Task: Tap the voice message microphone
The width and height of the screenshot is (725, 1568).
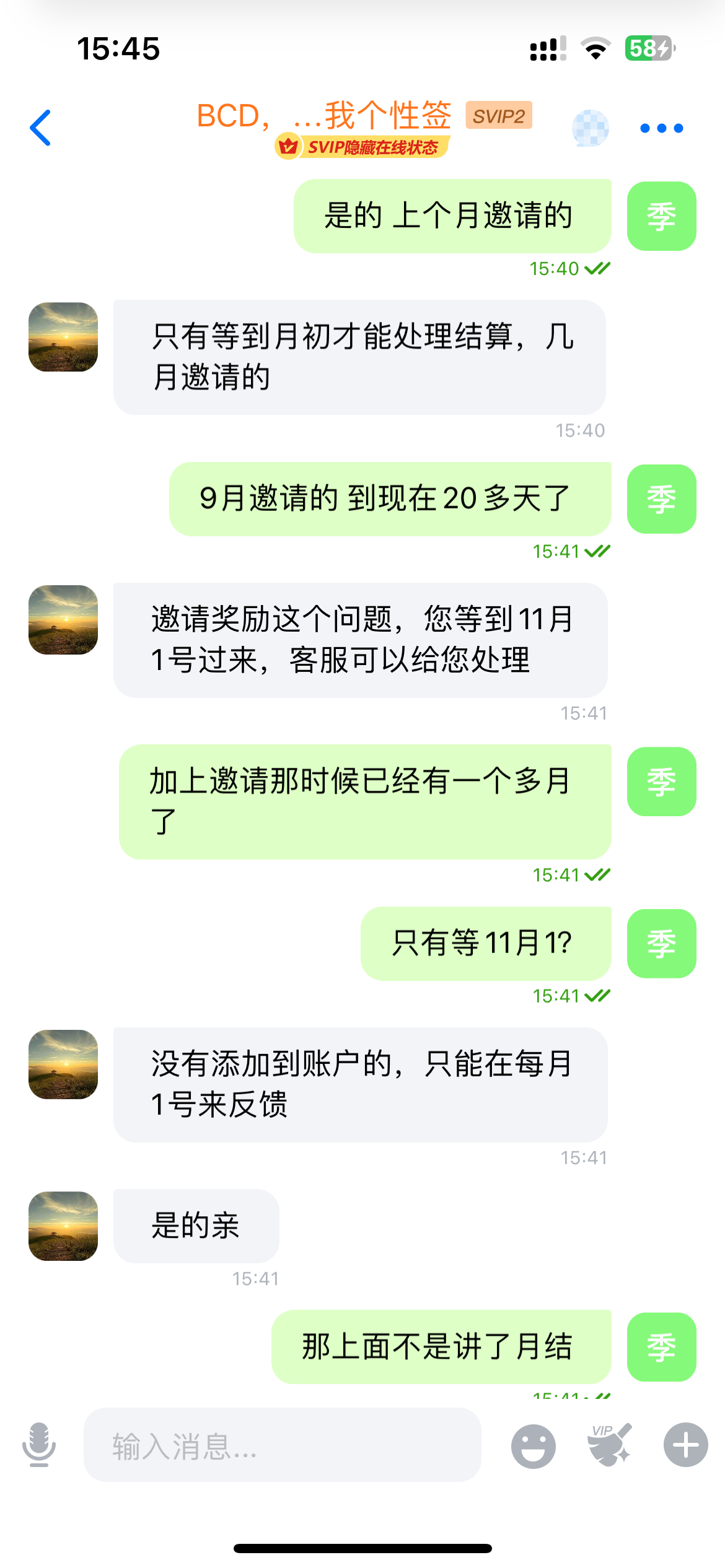Action: 39,1445
